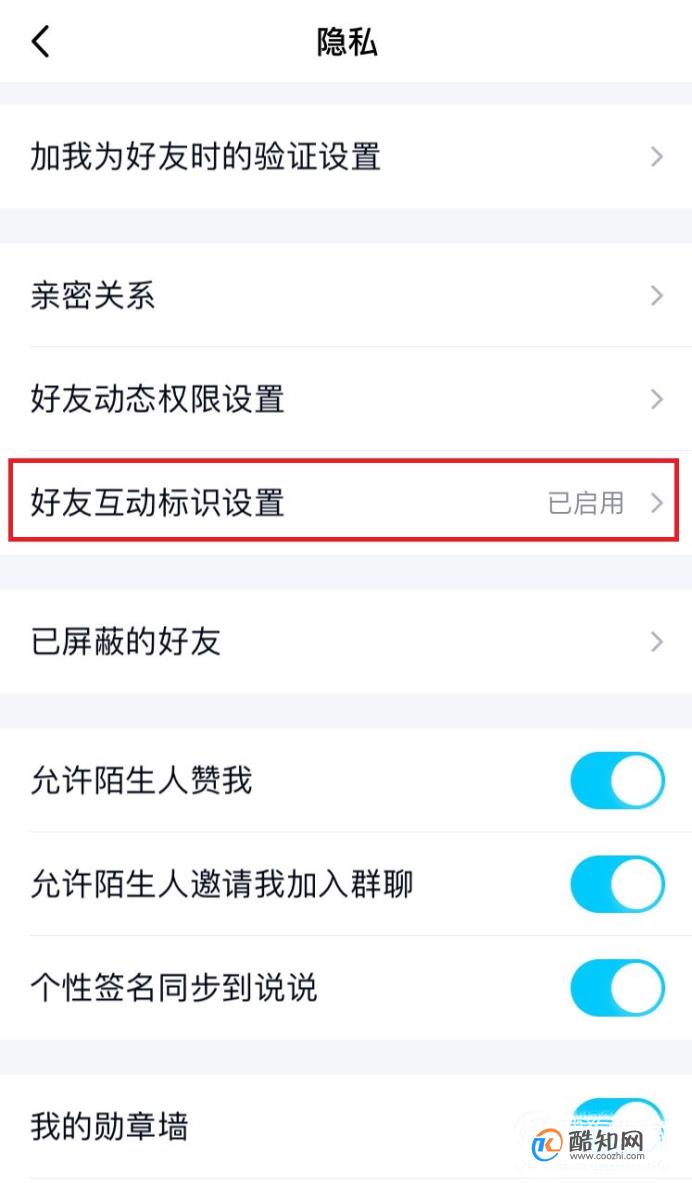Open the 亲密关系 settings

346,295
